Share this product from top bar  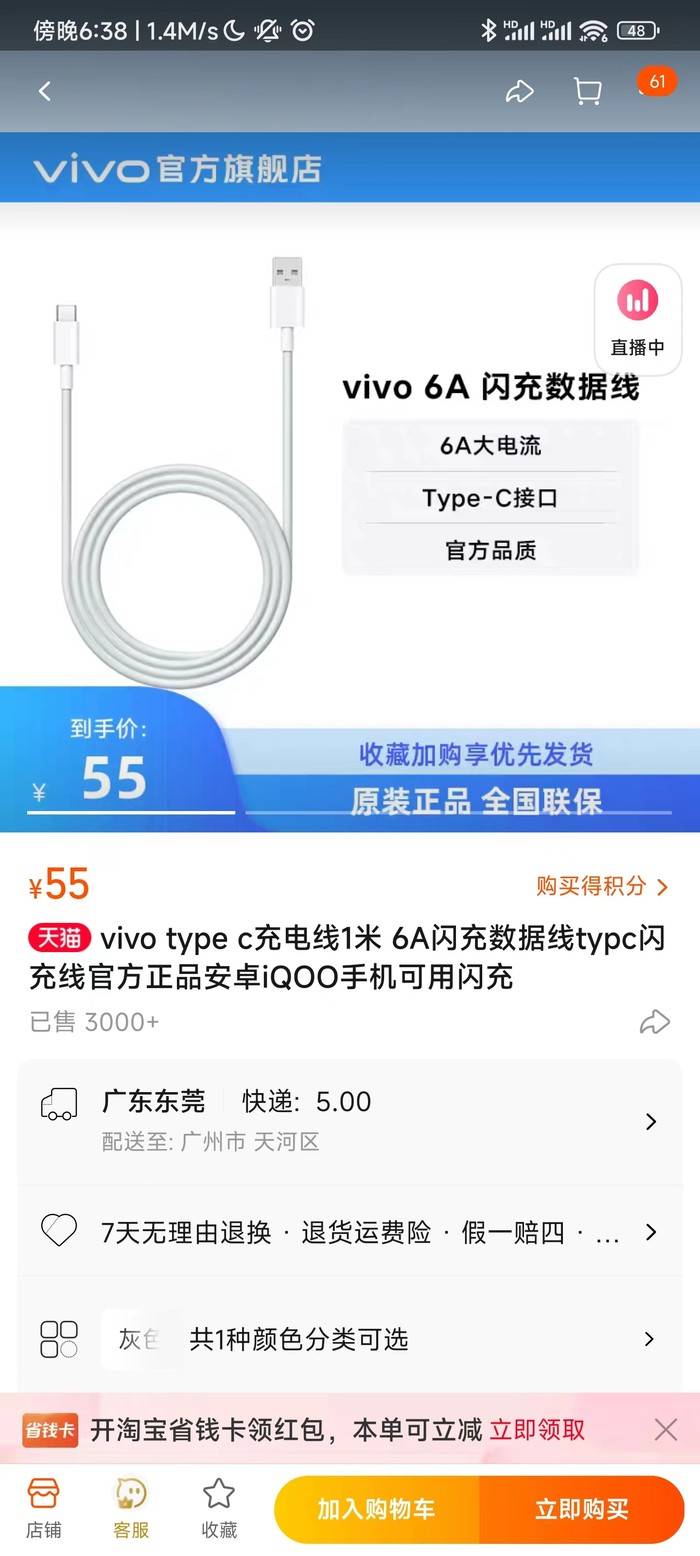pos(519,91)
